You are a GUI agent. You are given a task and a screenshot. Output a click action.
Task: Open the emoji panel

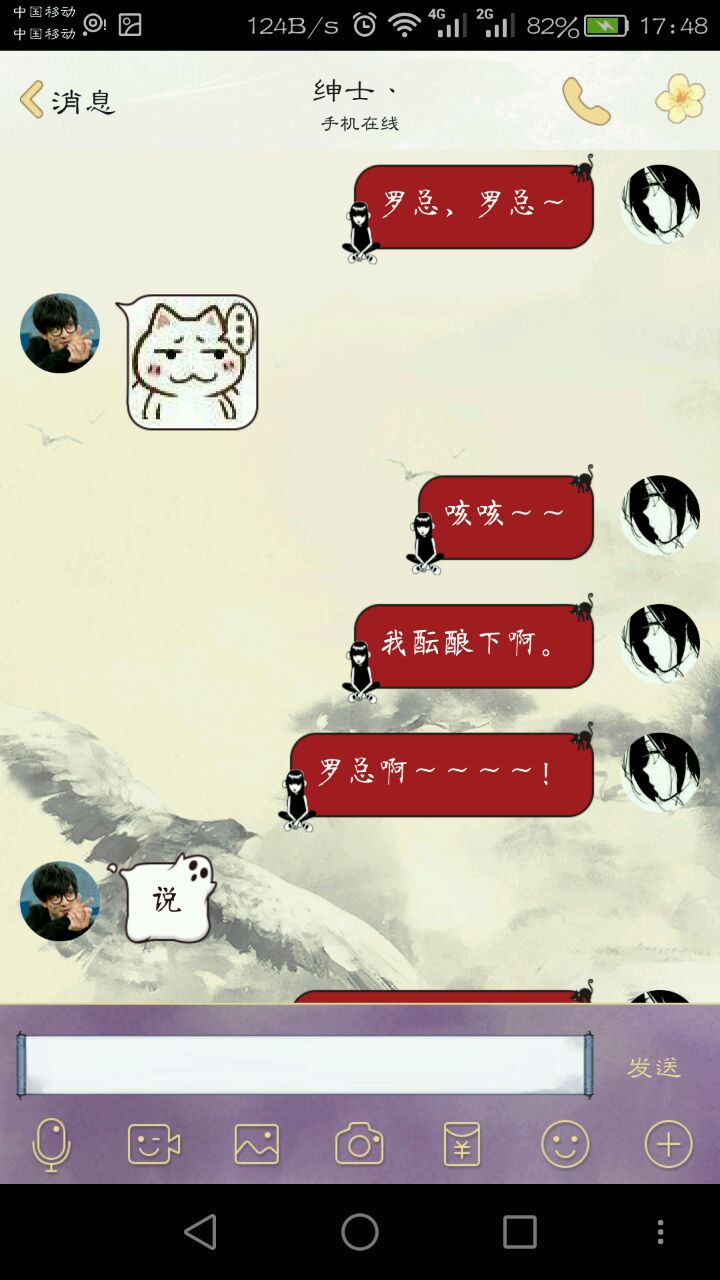pos(565,1144)
